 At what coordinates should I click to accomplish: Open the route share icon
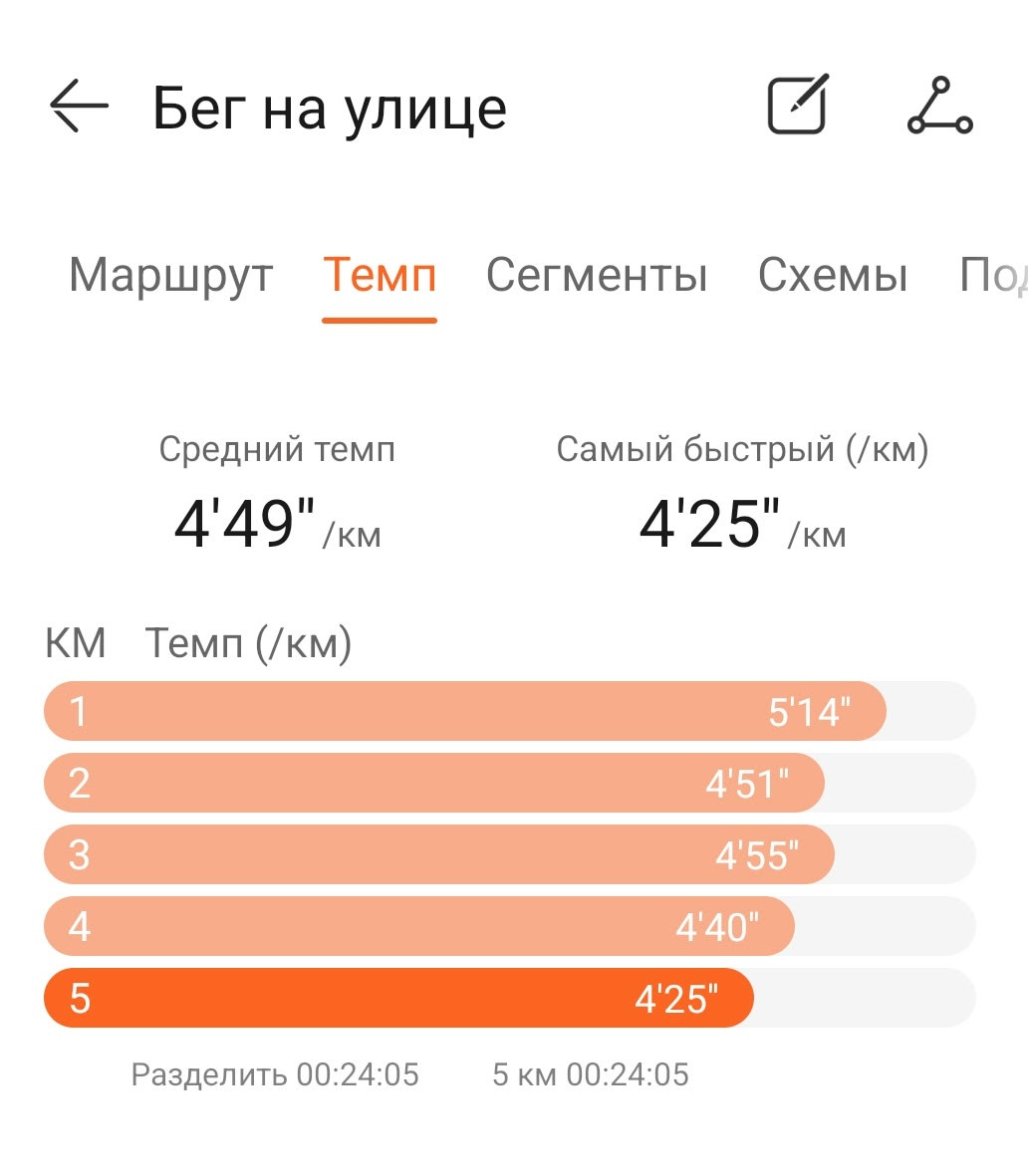(x=940, y=106)
